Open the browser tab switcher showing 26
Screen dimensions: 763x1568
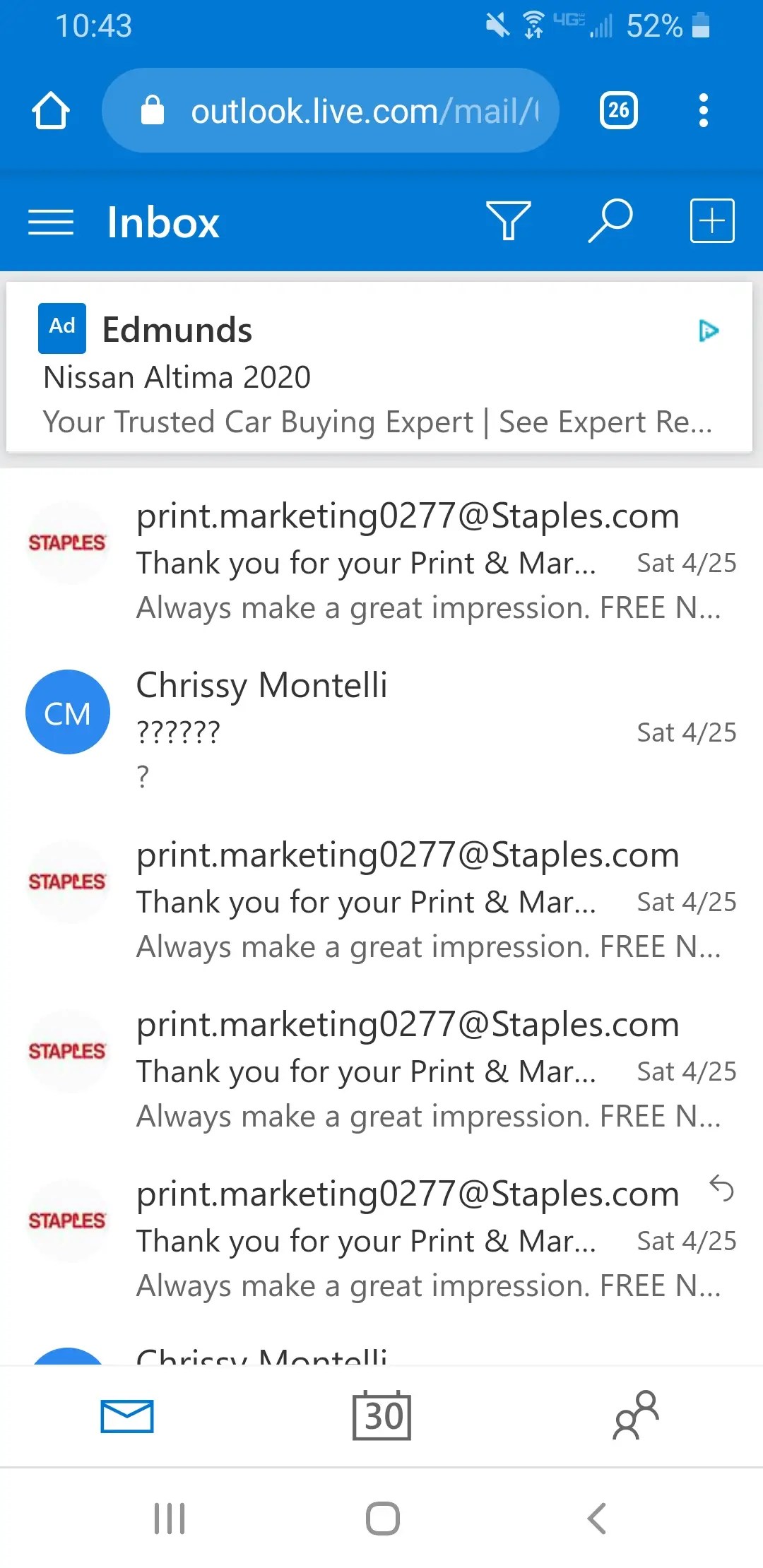(618, 111)
